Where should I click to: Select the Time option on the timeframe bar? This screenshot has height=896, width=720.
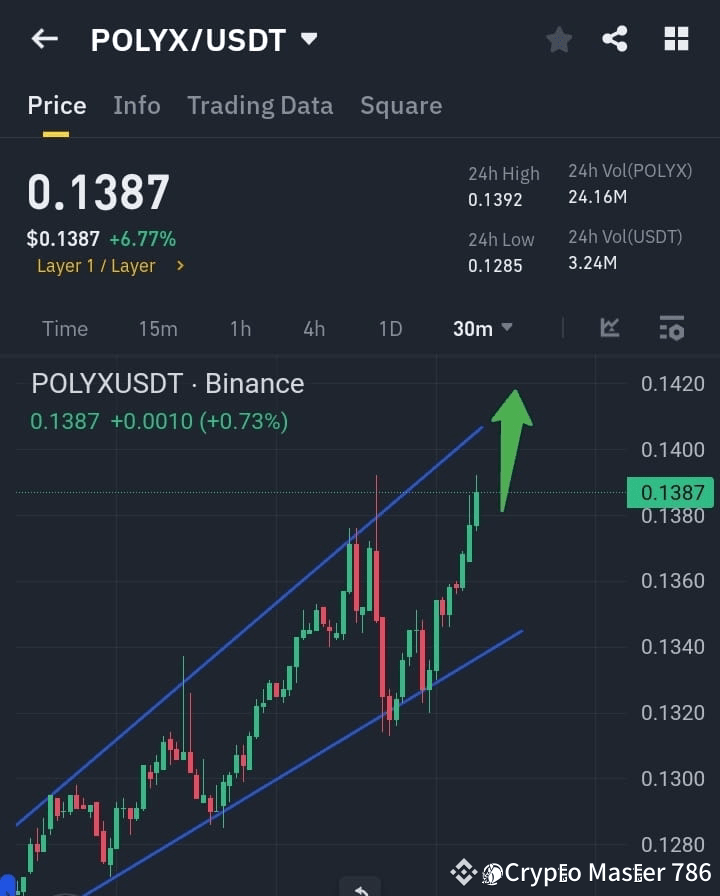coord(64,327)
